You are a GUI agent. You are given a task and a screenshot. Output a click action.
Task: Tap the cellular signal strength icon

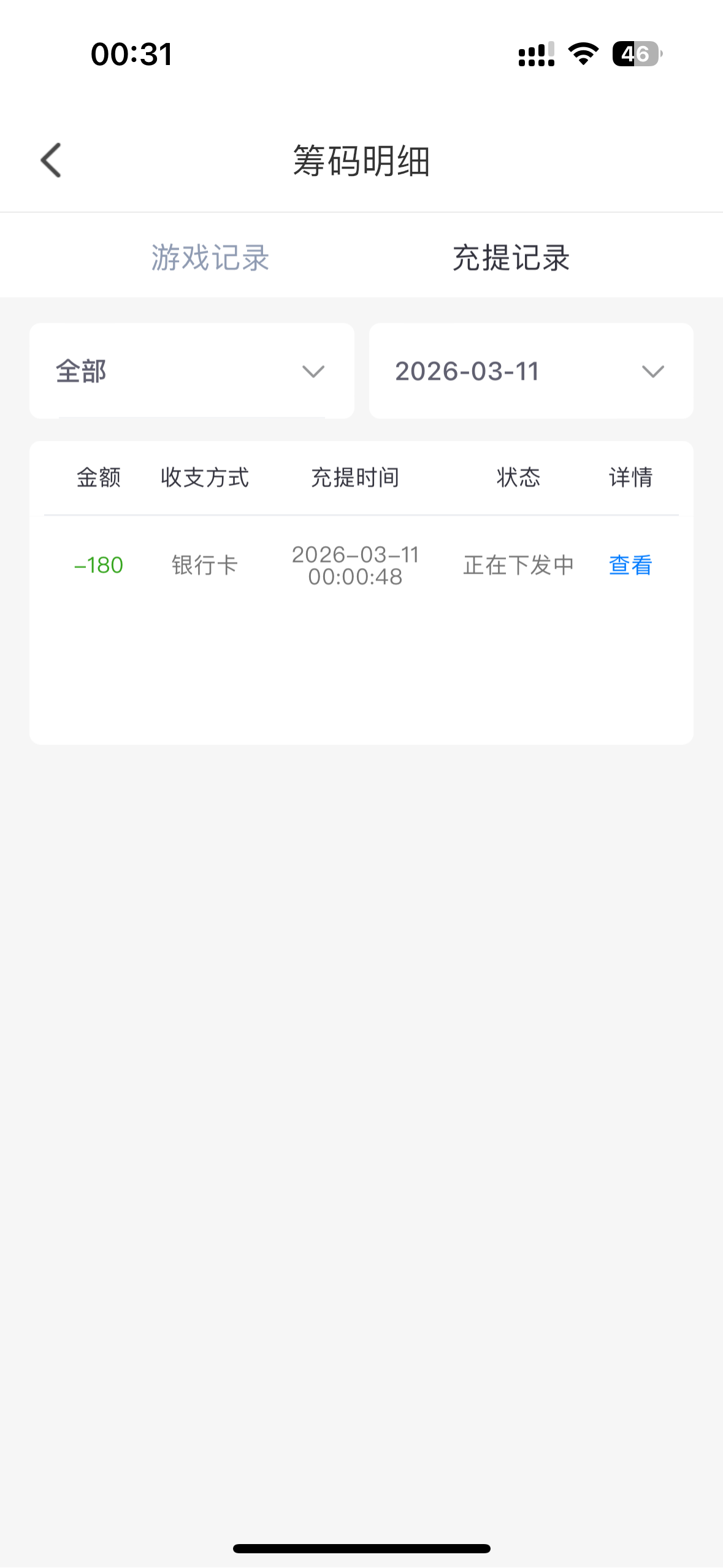pos(534,55)
